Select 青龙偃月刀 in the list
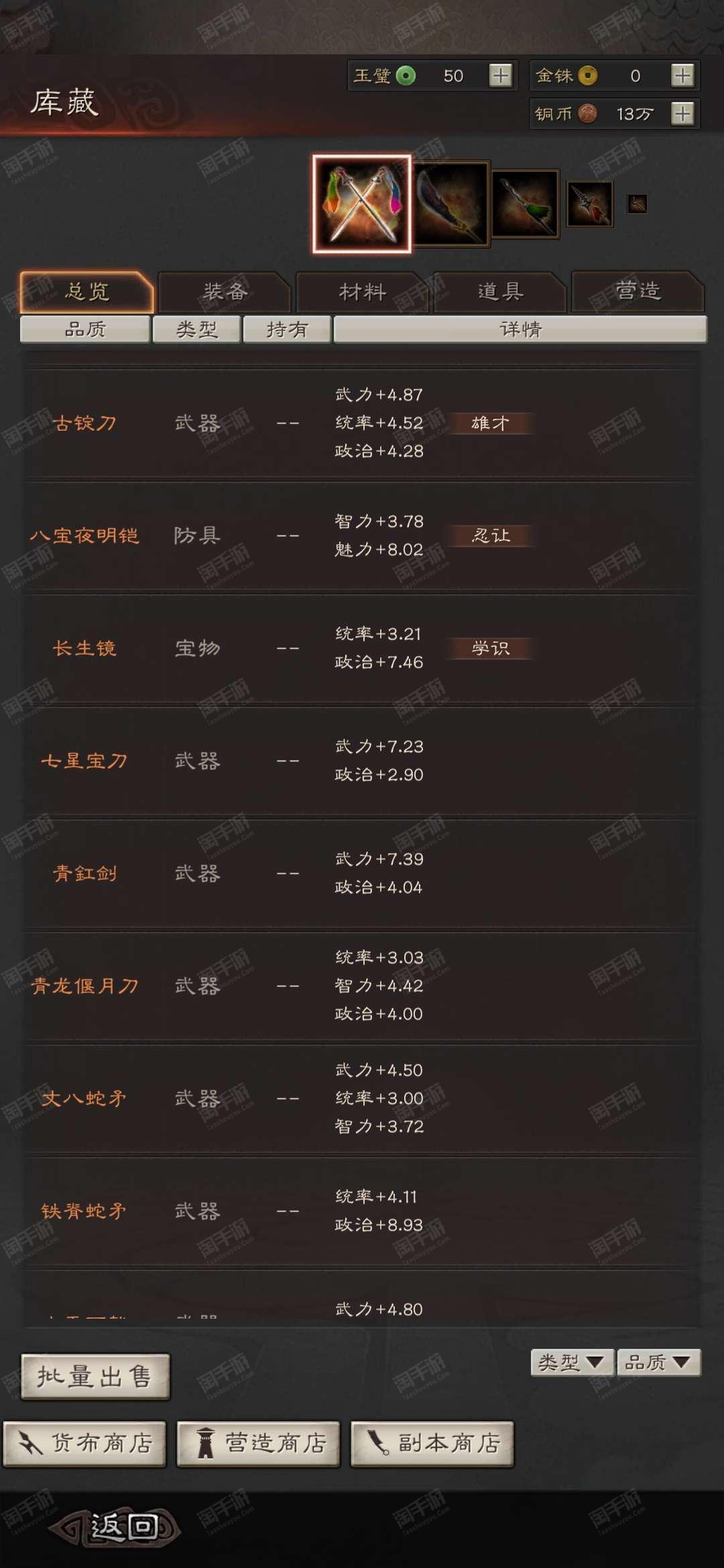The width and height of the screenshot is (724, 1568). 362,986
